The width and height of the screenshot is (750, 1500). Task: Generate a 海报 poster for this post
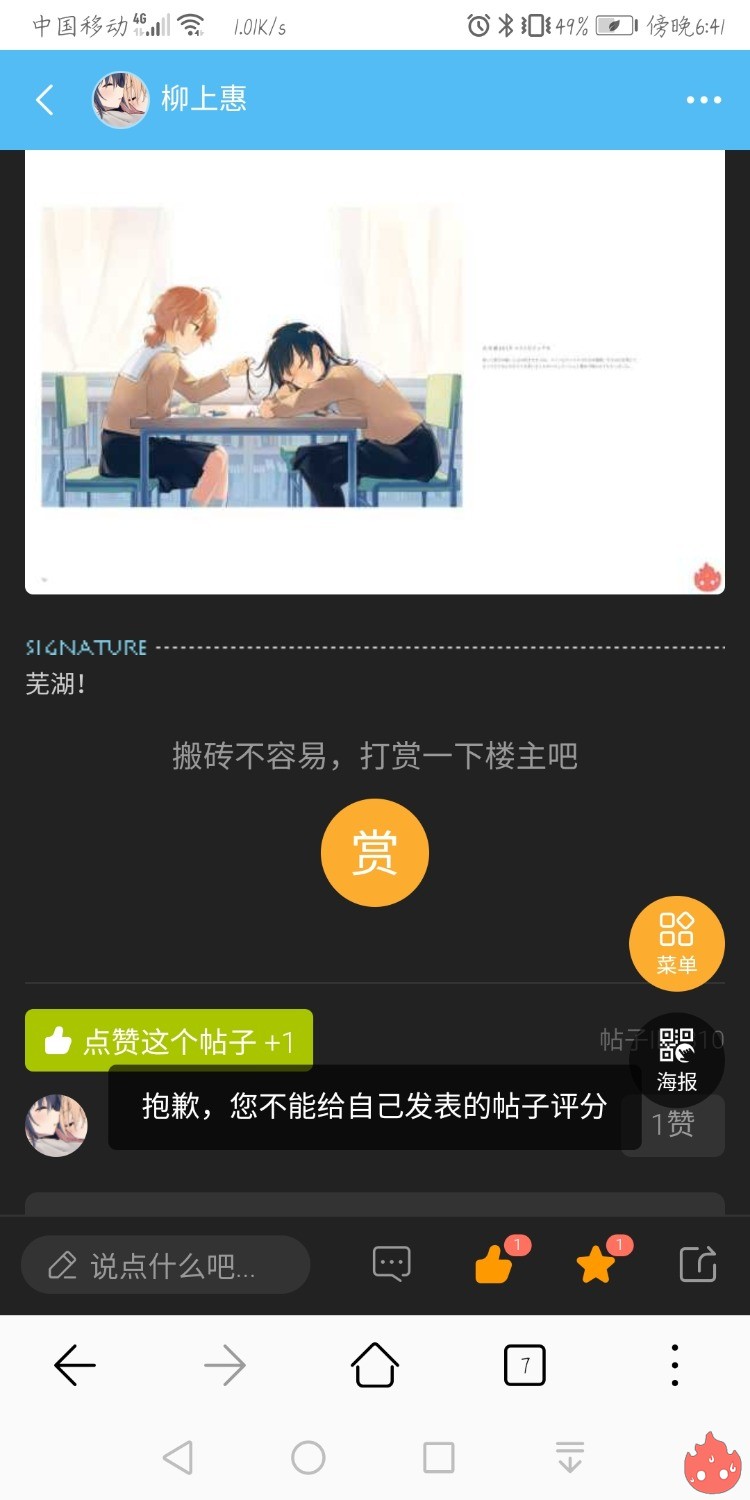tap(677, 1060)
